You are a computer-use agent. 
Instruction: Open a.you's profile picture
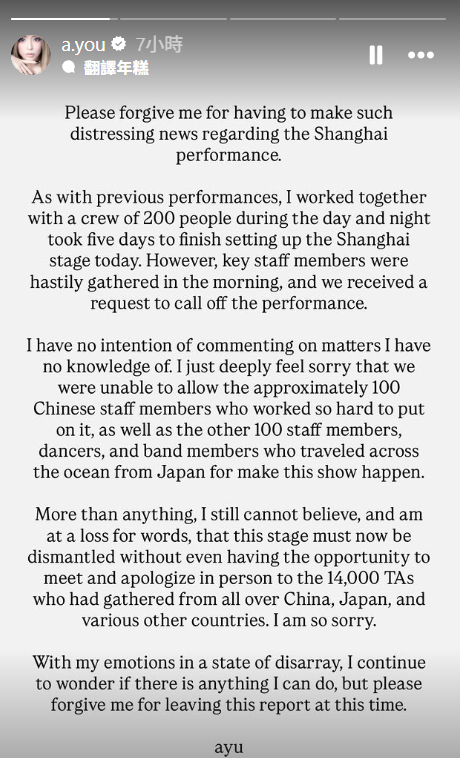31,55
